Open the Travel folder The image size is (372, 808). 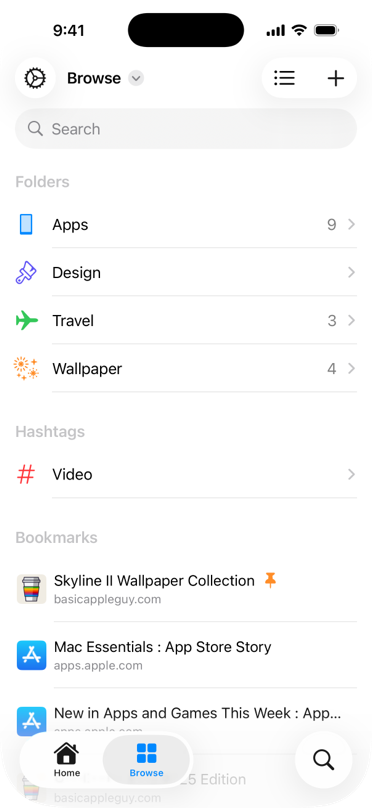(x=186, y=321)
